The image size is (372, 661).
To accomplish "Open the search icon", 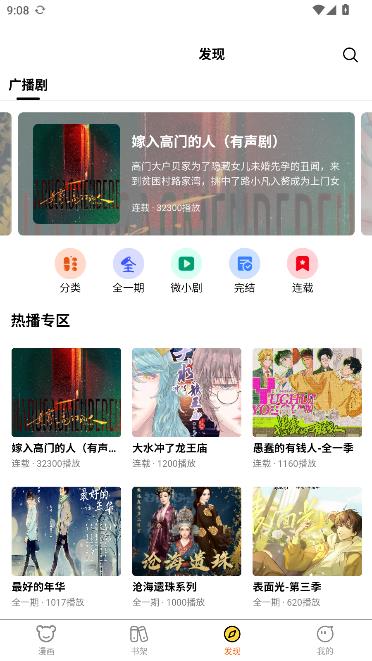I will [x=350, y=55].
